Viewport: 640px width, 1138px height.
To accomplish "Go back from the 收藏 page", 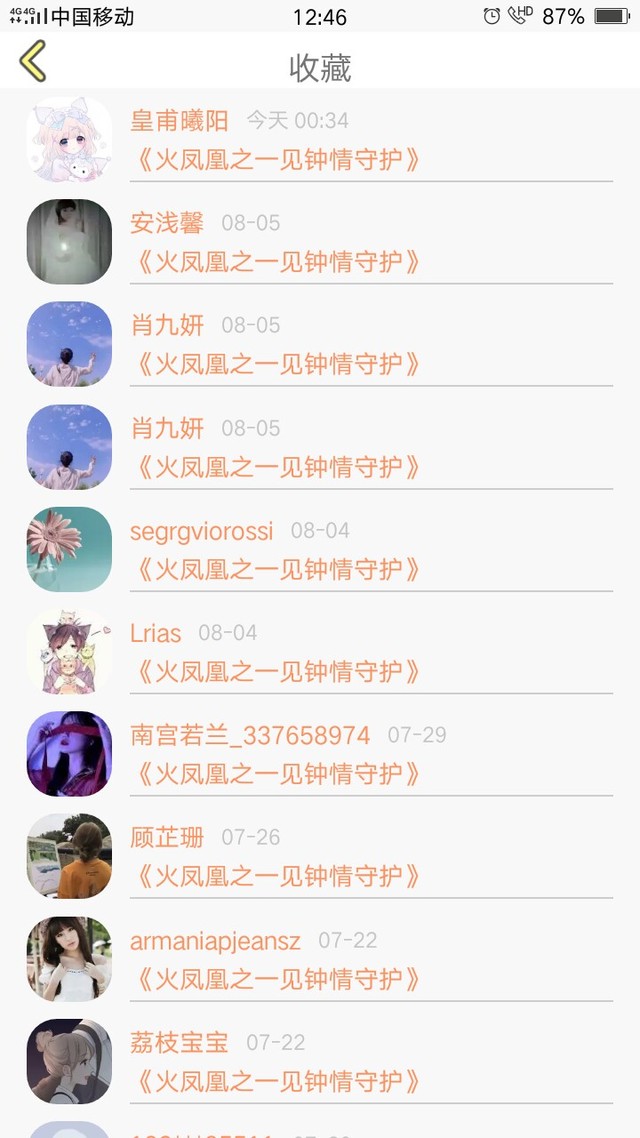I will pos(33,62).
